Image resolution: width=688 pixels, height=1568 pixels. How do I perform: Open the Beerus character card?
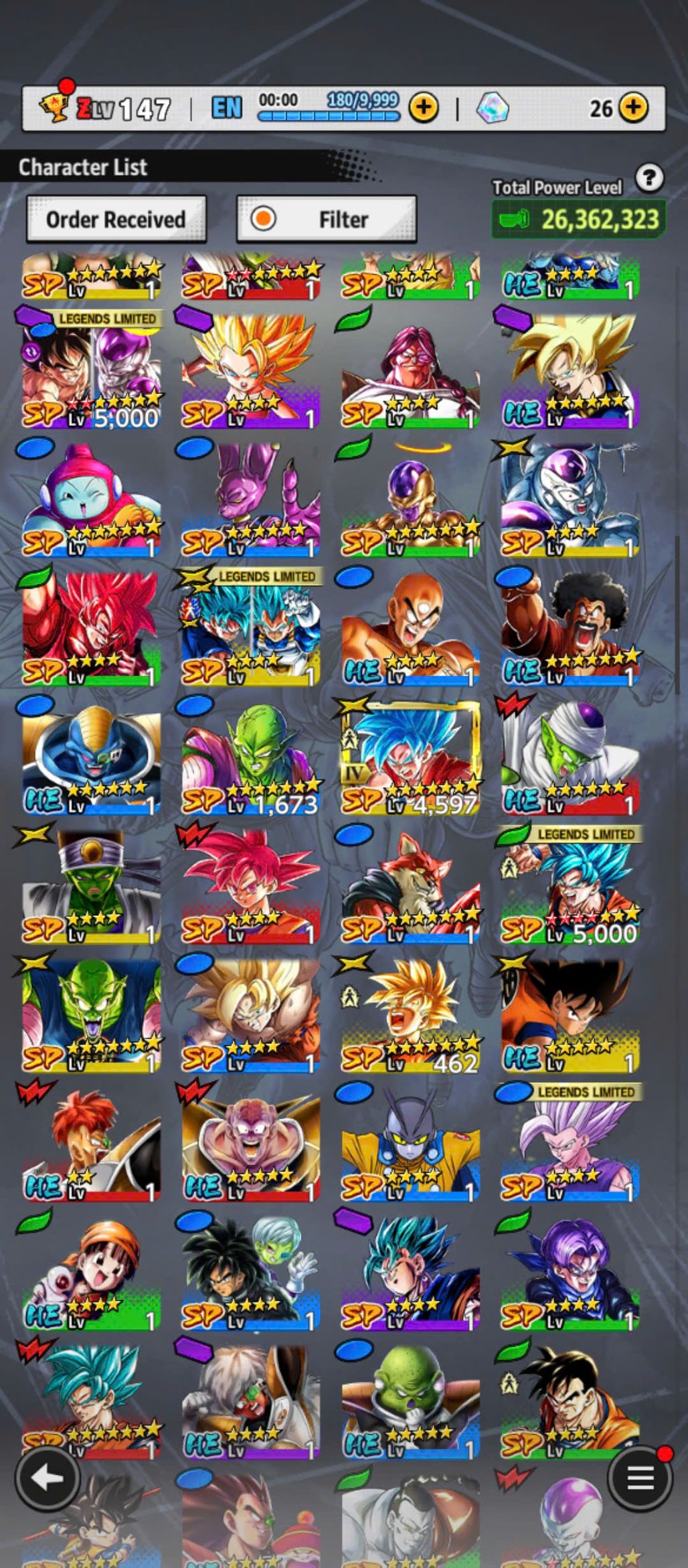pos(251,500)
